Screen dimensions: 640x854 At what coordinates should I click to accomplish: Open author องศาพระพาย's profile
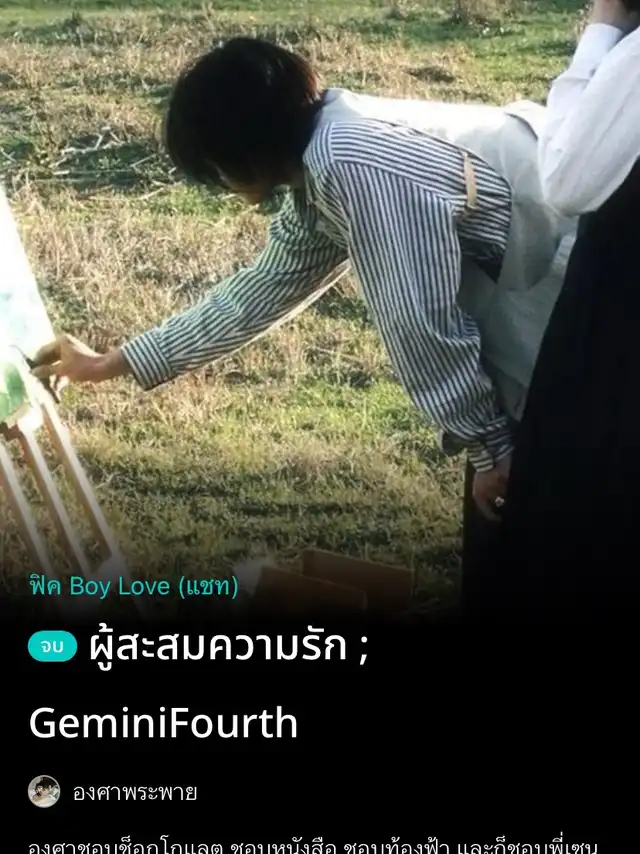134,792
